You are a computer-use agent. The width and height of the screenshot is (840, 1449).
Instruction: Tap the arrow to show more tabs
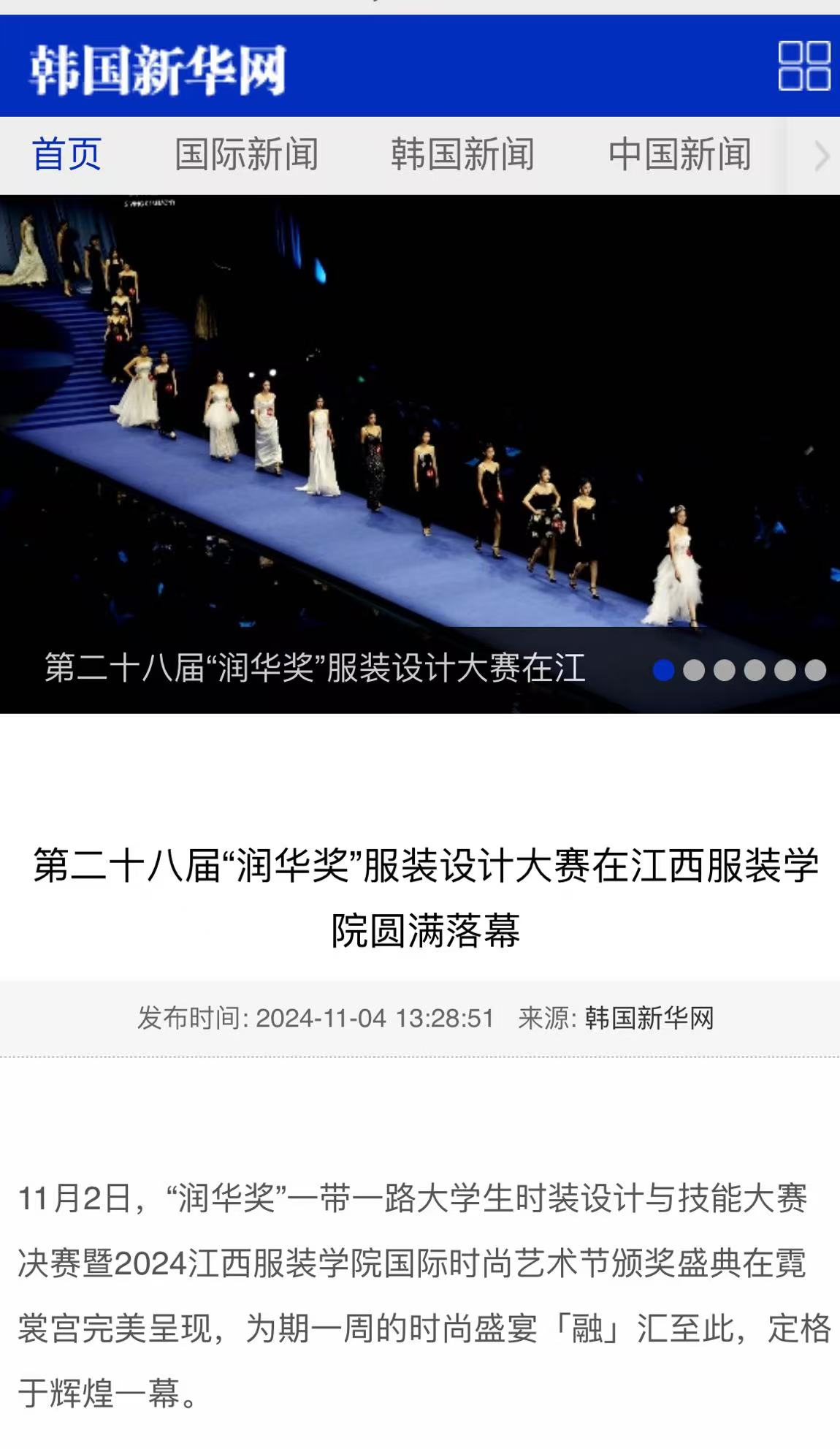point(821,156)
